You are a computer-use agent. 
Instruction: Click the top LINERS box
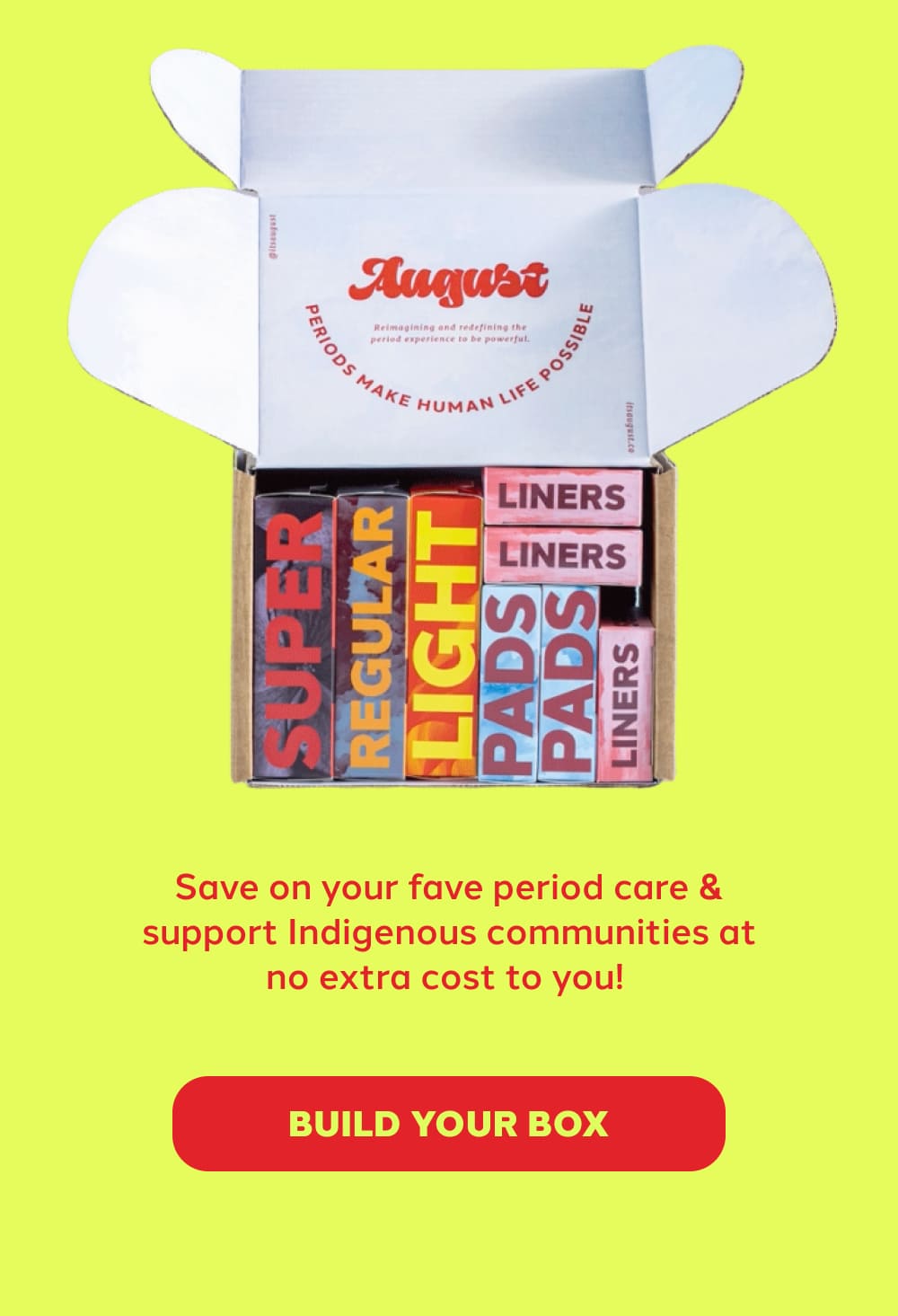pos(561,494)
